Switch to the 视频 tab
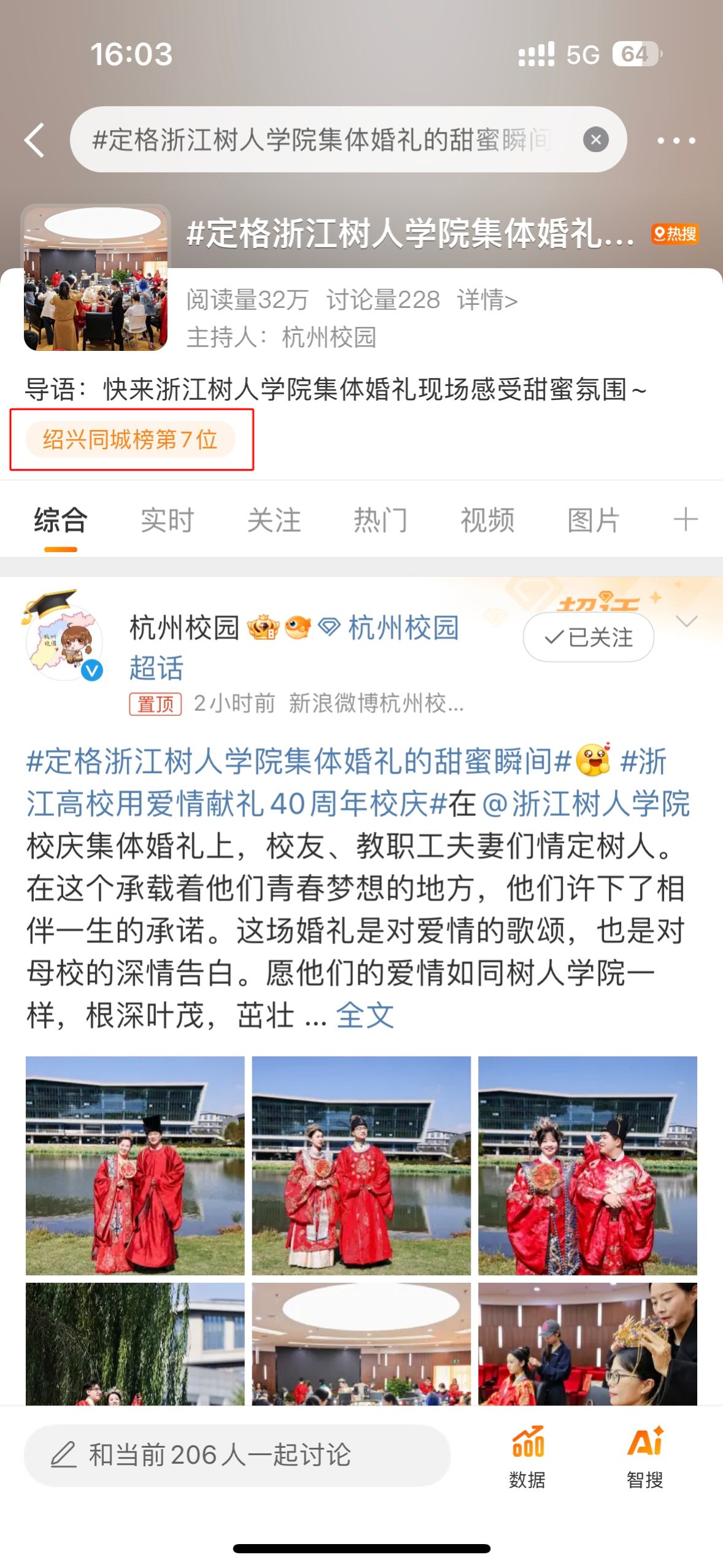Viewport: 723px width, 1568px height. tap(487, 520)
